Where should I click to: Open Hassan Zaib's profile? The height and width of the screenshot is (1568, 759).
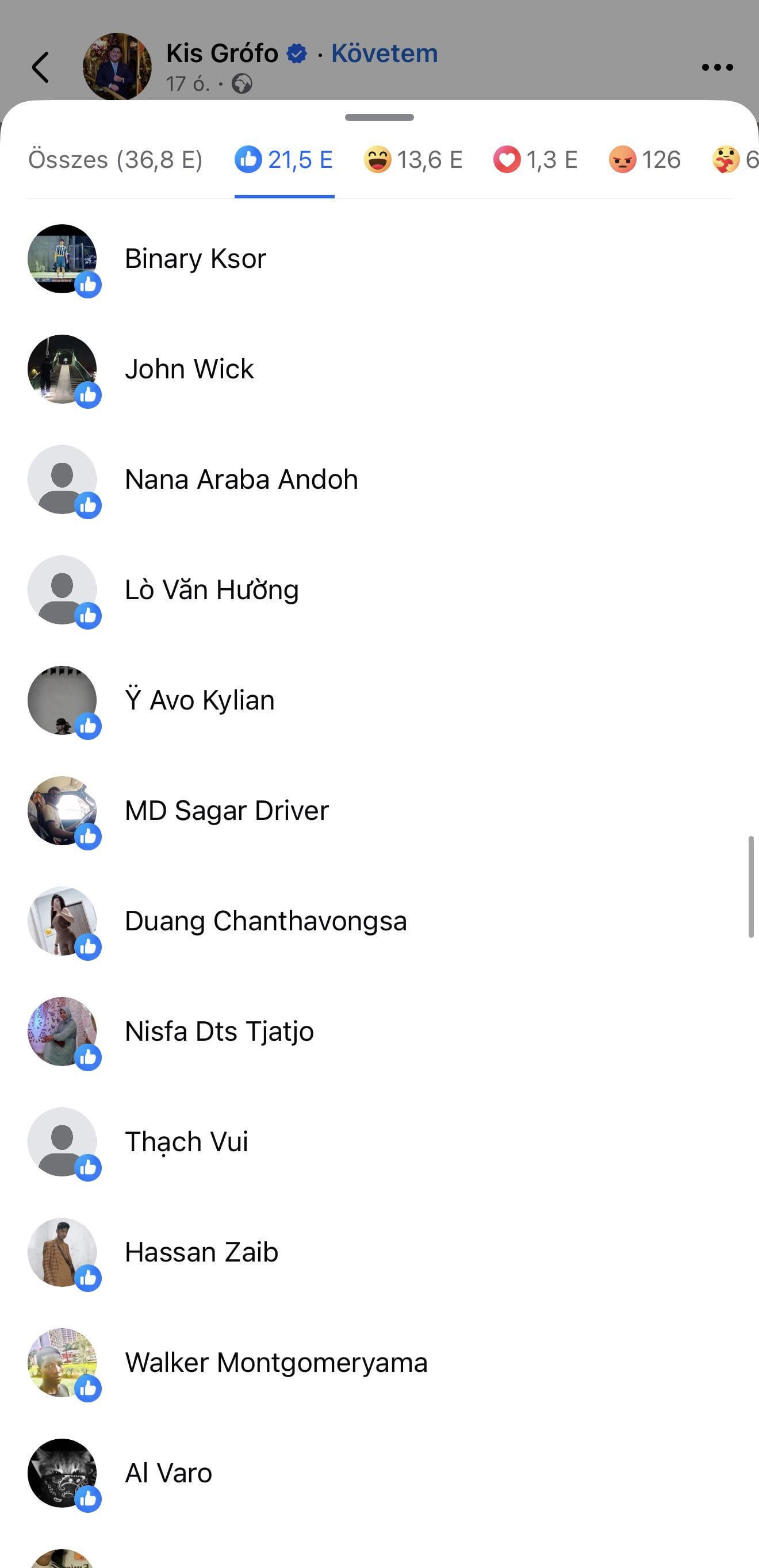[201, 1252]
